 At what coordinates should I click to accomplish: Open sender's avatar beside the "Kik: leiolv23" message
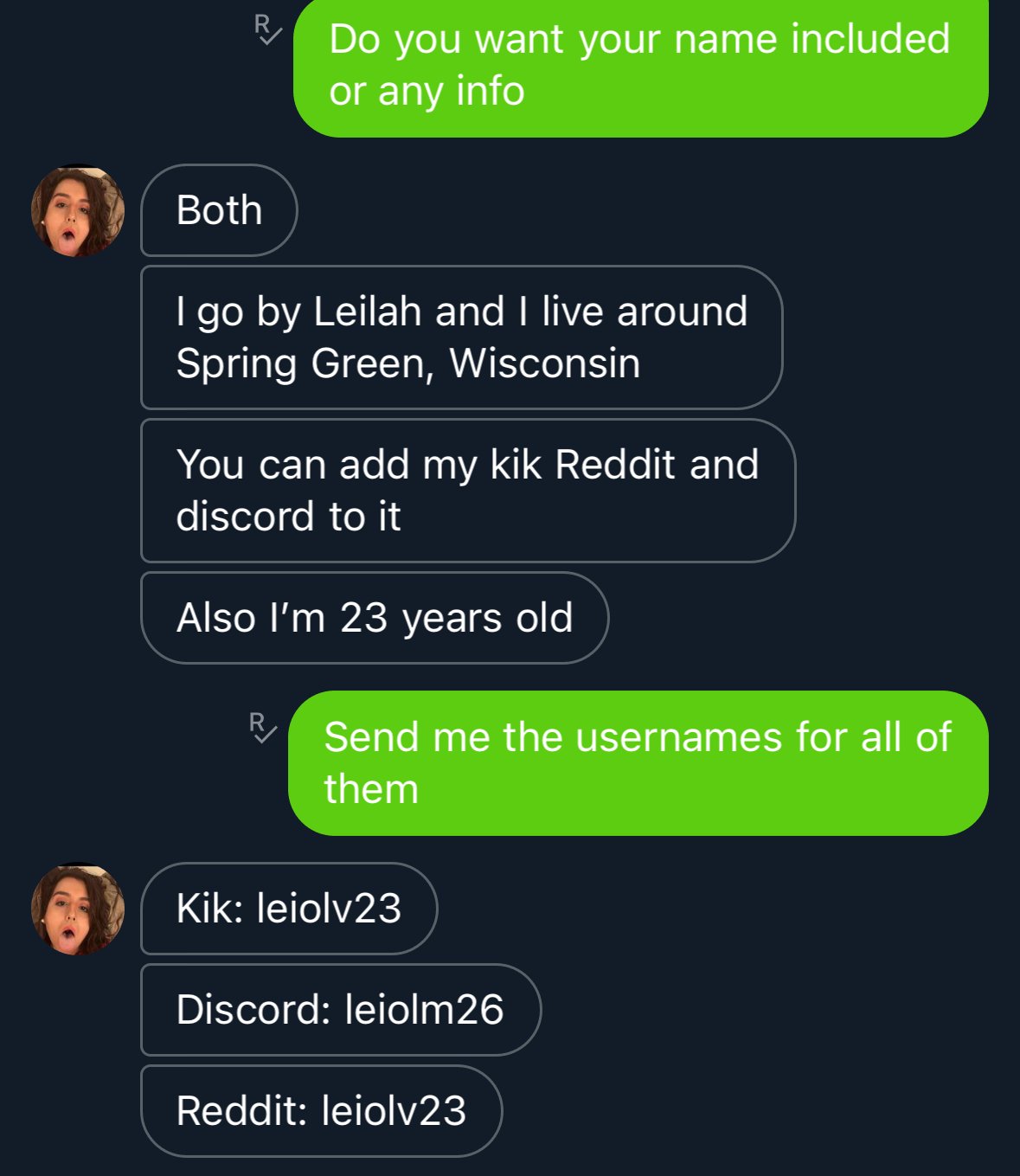[78, 909]
